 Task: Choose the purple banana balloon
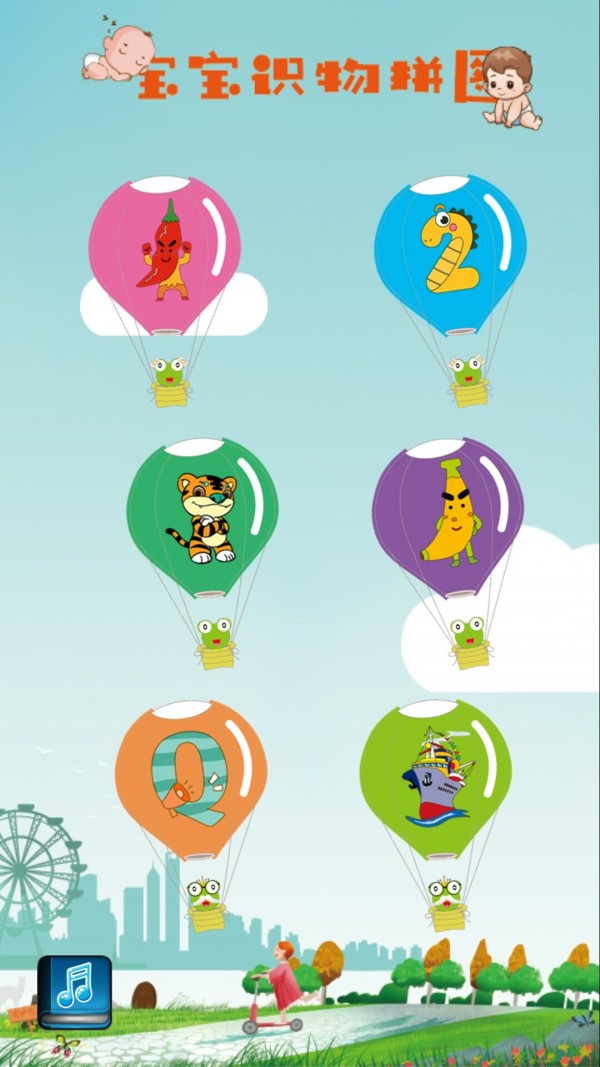(448, 516)
